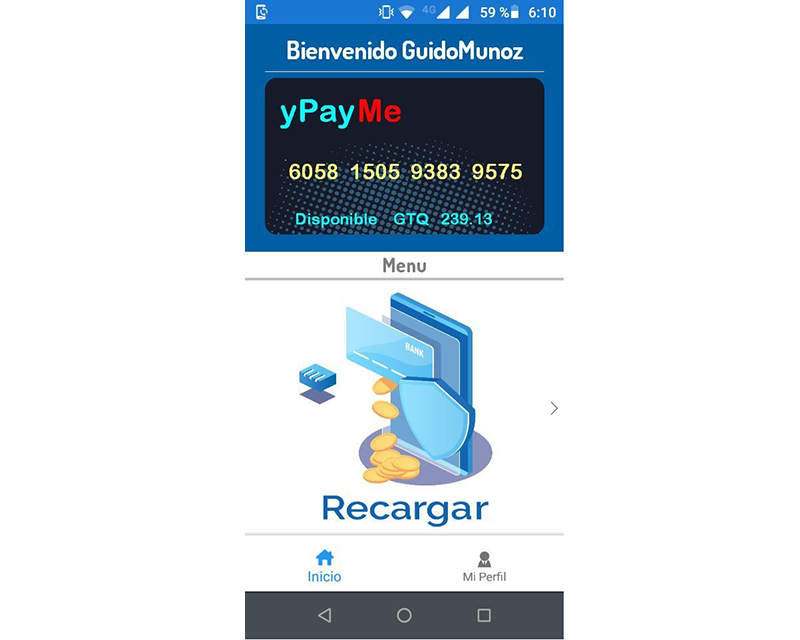Tap the yPayMe card with balance

click(404, 156)
